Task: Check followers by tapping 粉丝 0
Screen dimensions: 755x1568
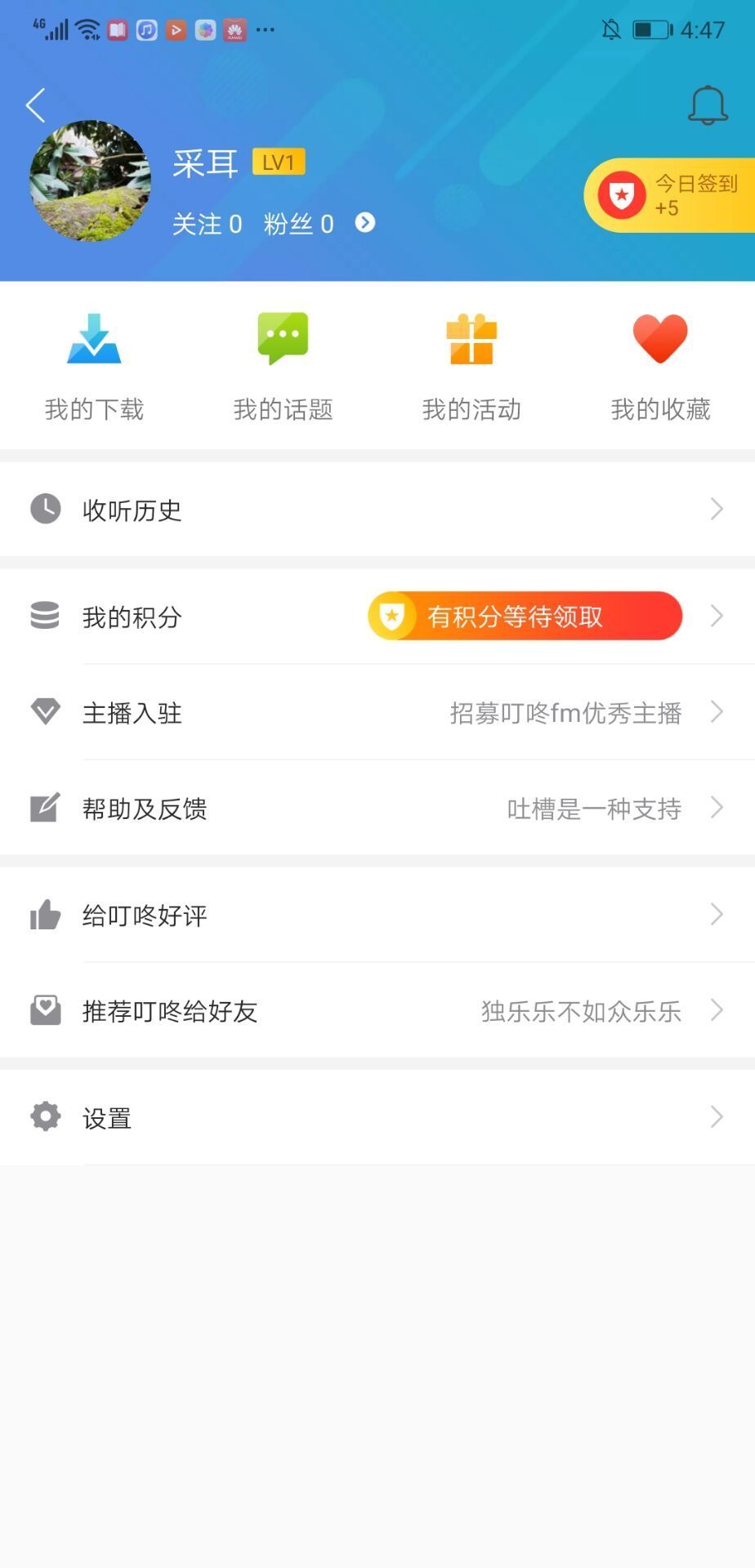Action: (299, 223)
